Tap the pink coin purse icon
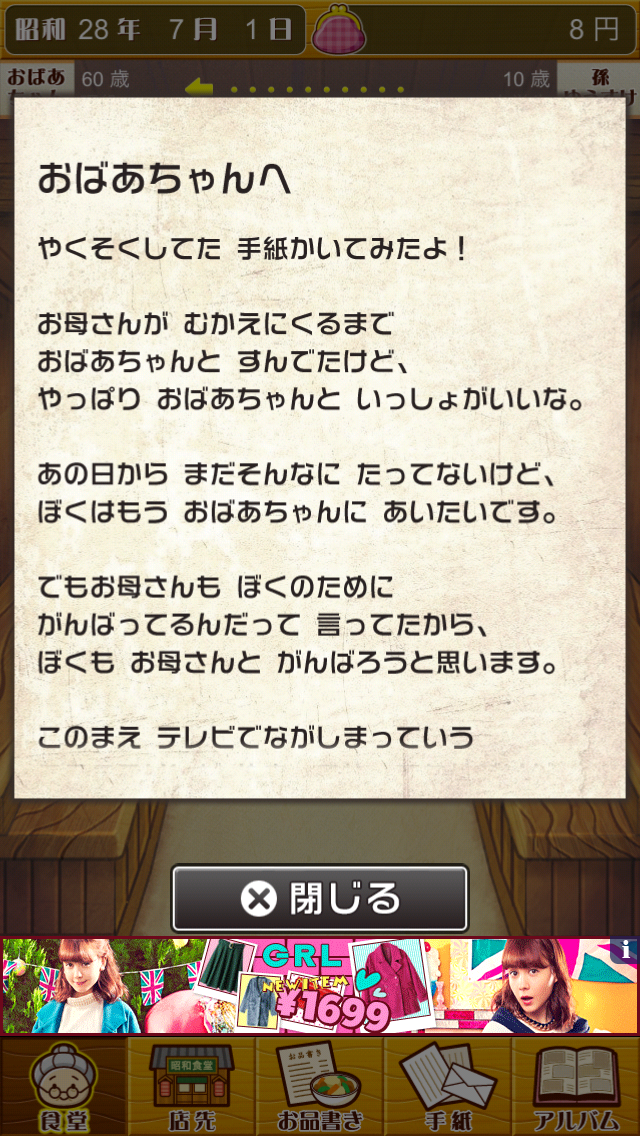The image size is (640, 1136). (x=339, y=30)
